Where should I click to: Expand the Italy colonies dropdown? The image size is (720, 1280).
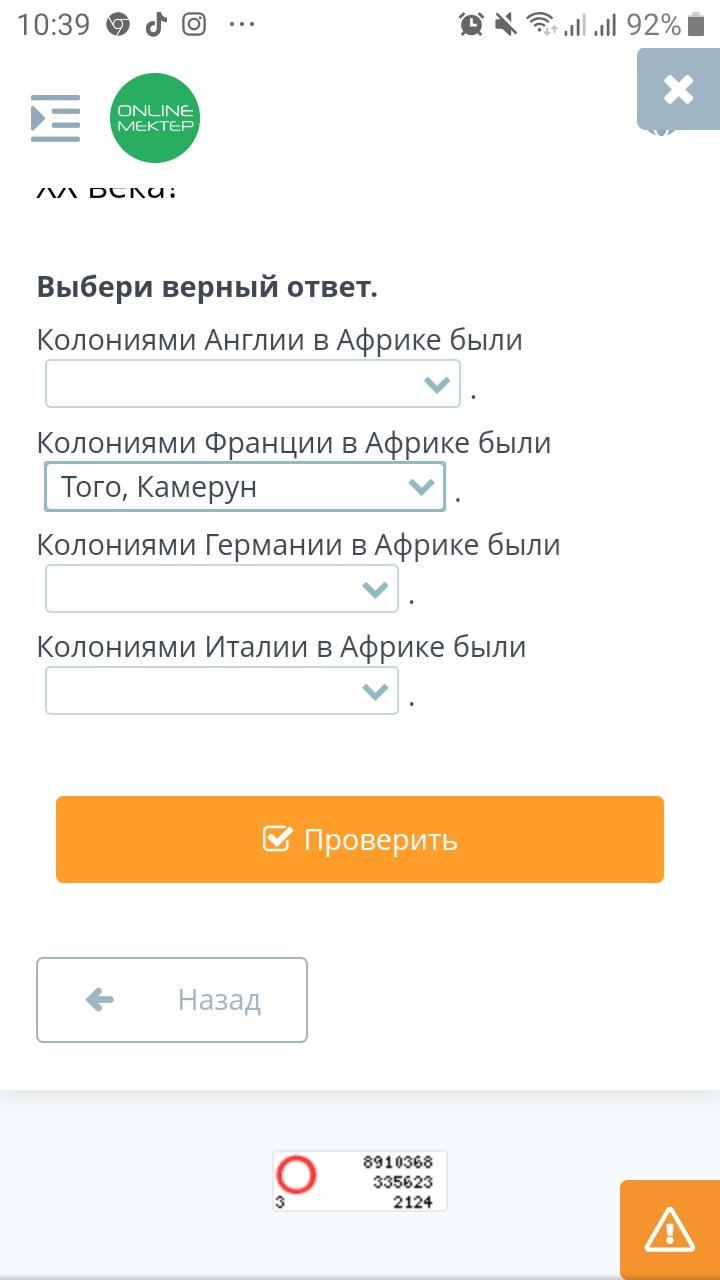tap(222, 691)
